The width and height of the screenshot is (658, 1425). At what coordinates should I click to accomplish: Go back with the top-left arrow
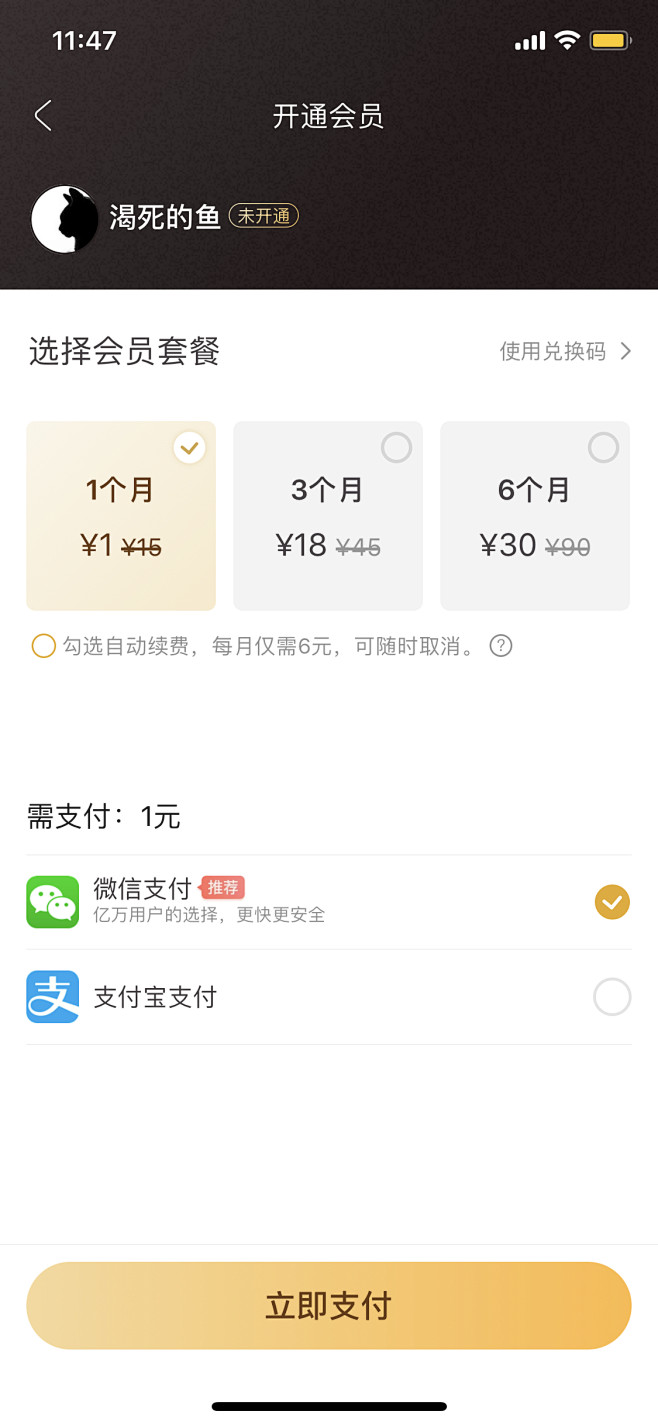coord(43,116)
